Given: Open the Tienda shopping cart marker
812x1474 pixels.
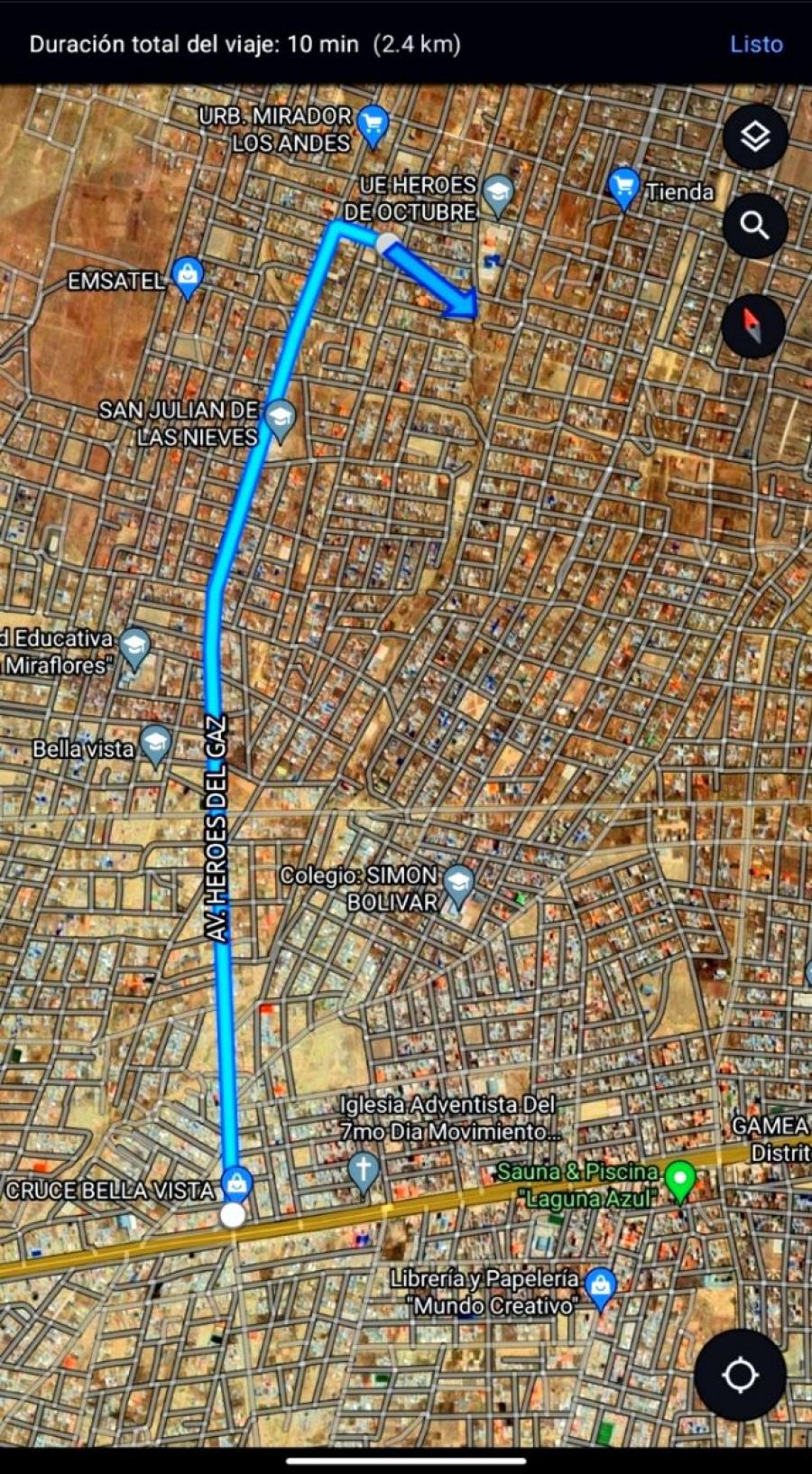Looking at the screenshot, I should [623, 190].
